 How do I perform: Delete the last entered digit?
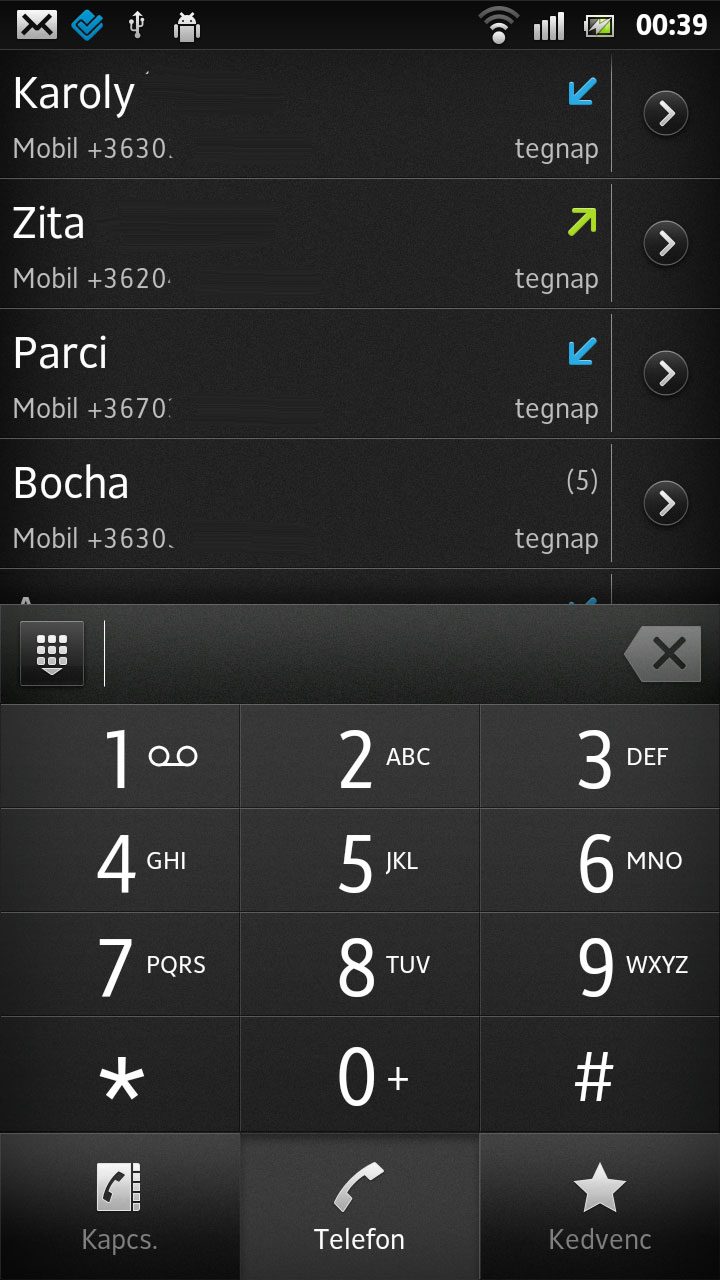[x=662, y=654]
